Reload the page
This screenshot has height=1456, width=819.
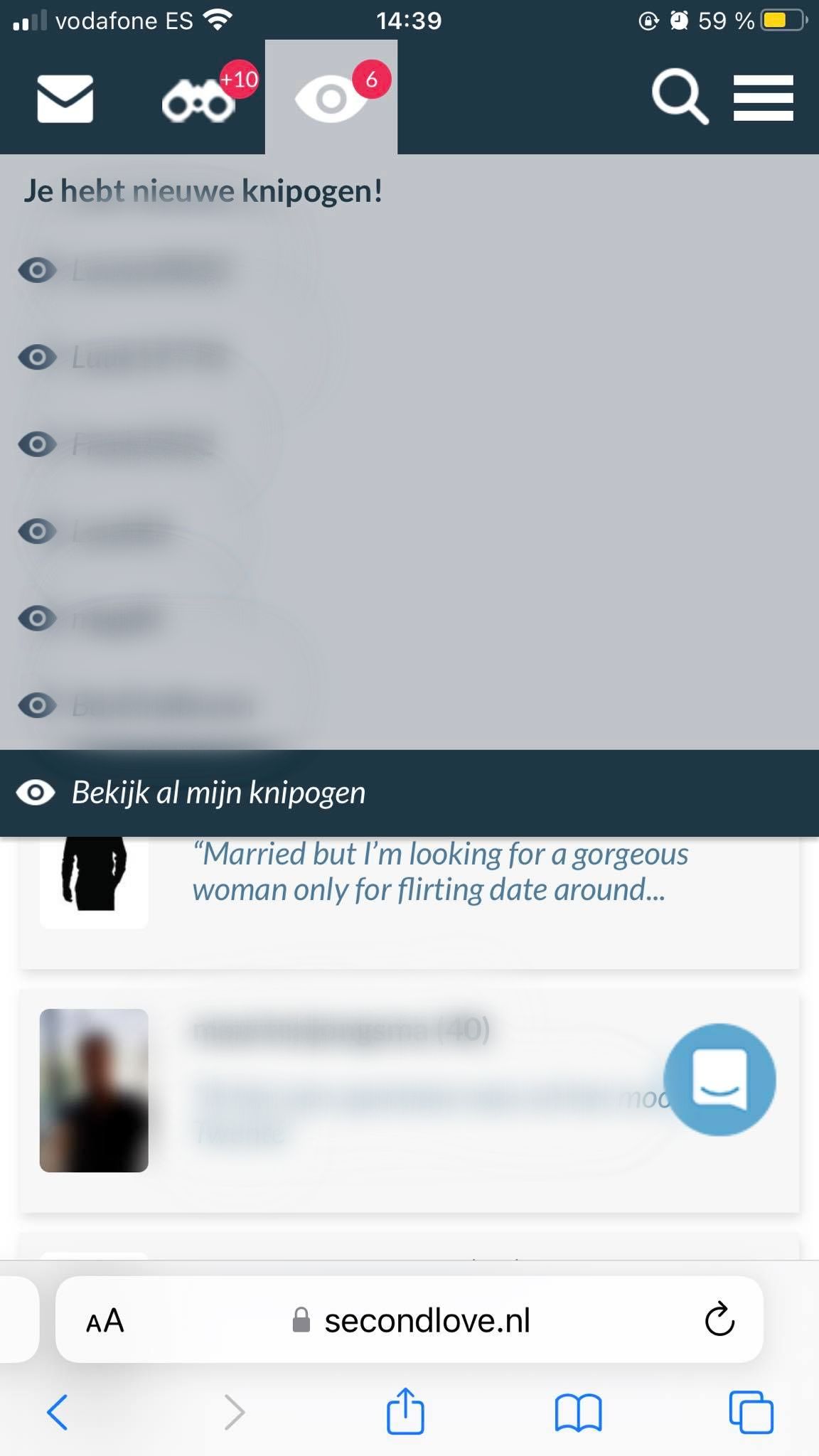tap(719, 1320)
